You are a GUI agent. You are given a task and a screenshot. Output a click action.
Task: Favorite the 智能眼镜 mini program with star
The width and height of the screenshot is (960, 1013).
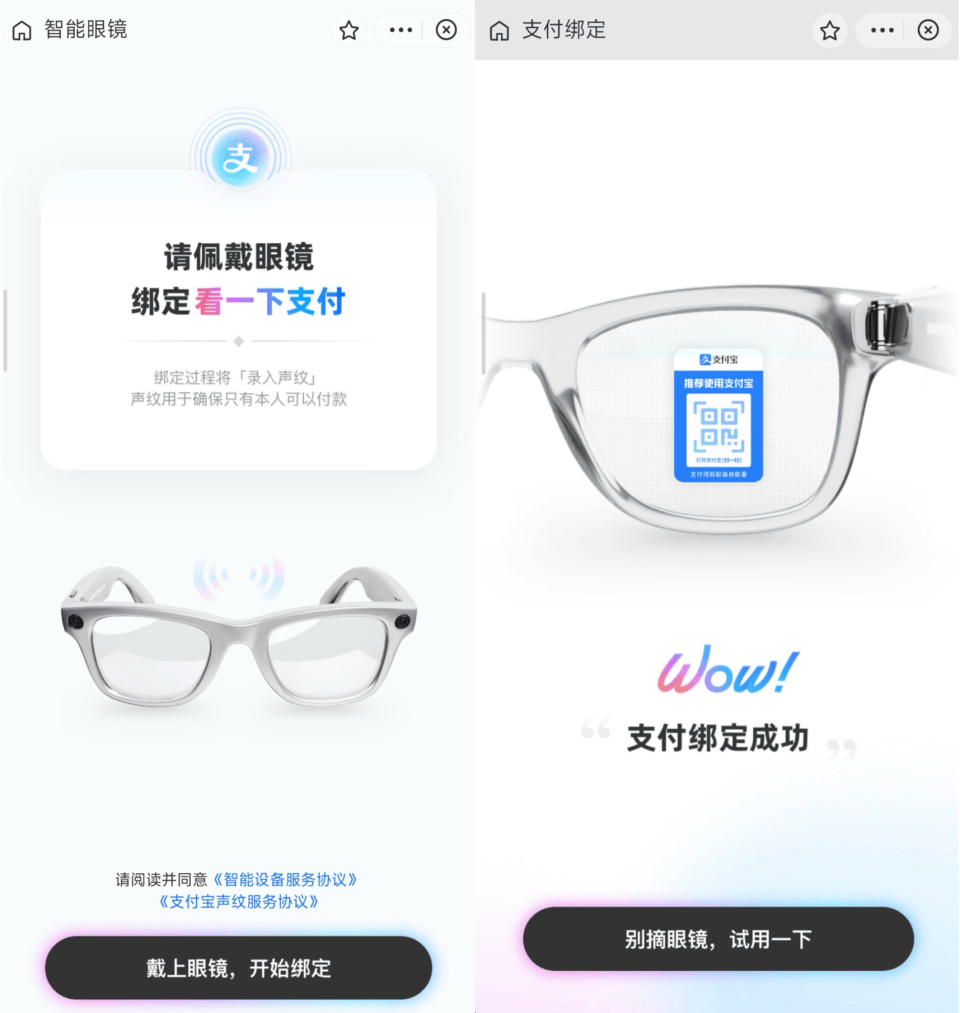click(349, 30)
